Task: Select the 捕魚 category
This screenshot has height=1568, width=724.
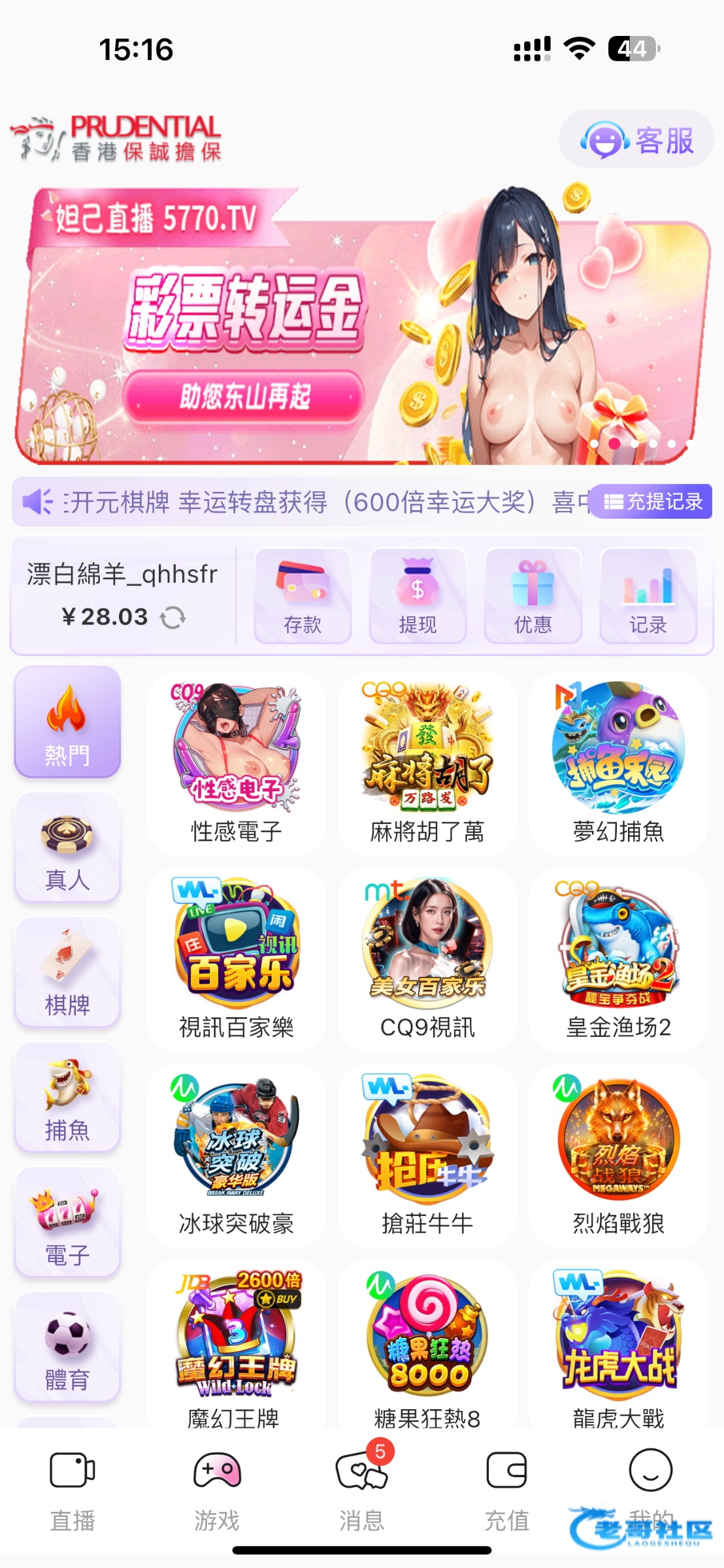Action: click(x=67, y=1098)
